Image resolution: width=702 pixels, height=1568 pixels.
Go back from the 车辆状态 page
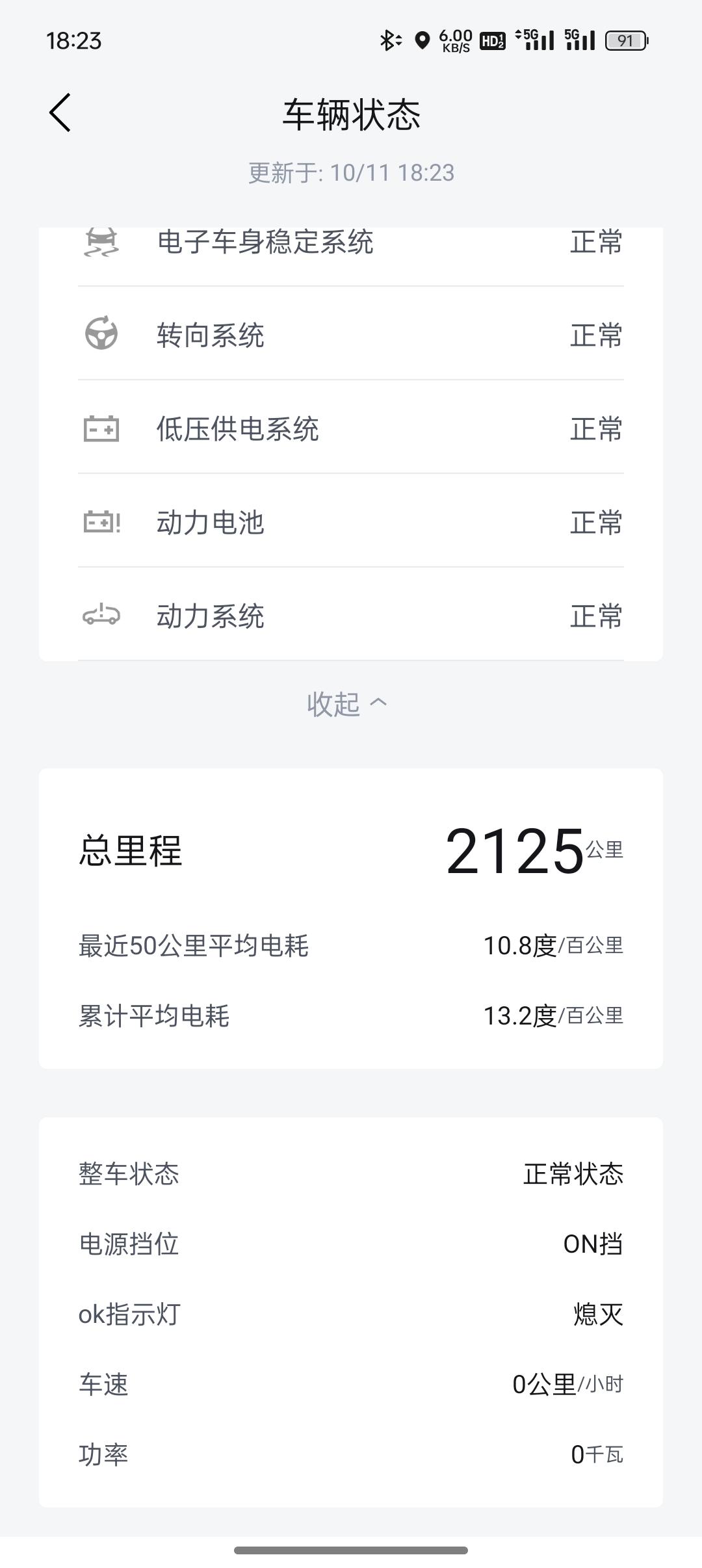pyautogui.click(x=60, y=112)
